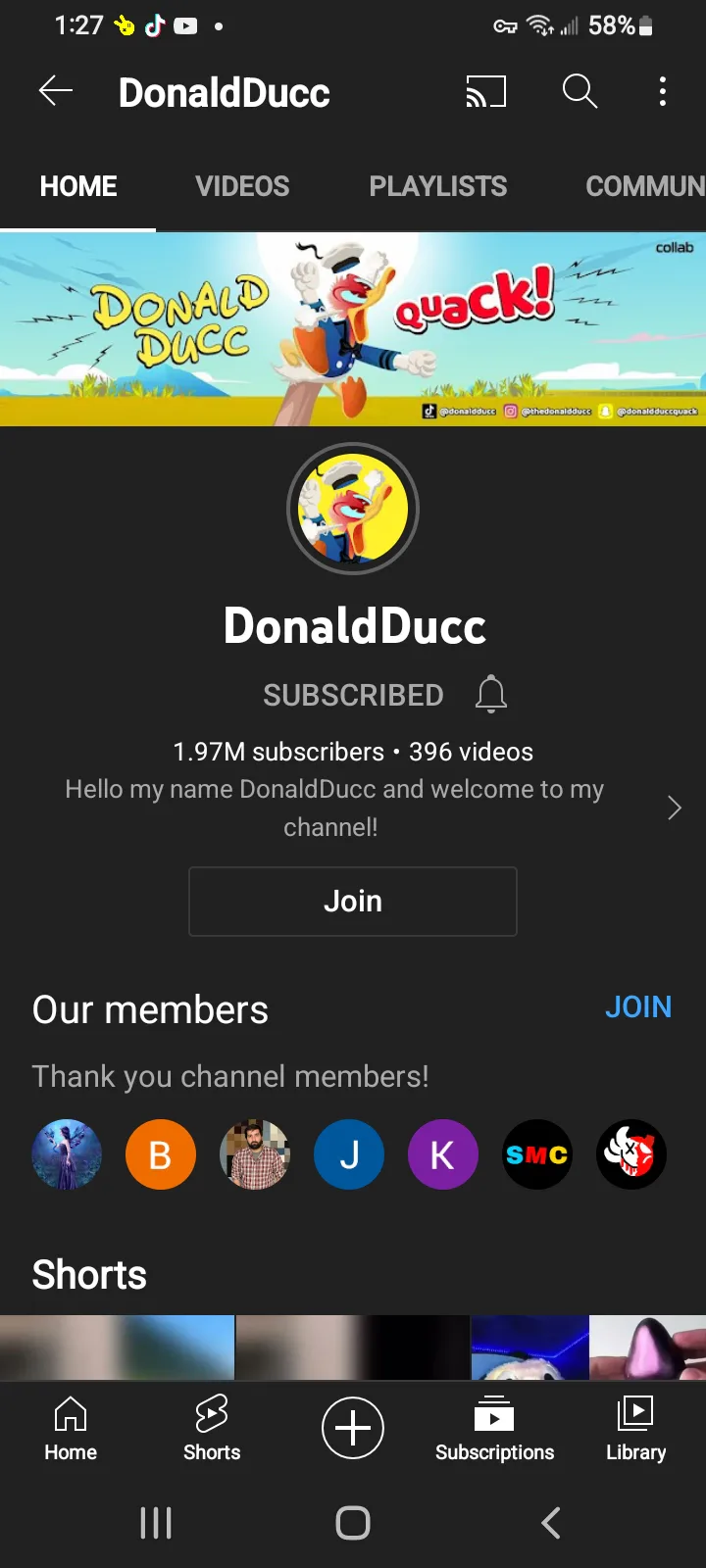706x1568 pixels.
Task: Go back using the top arrow
Action: click(56, 92)
